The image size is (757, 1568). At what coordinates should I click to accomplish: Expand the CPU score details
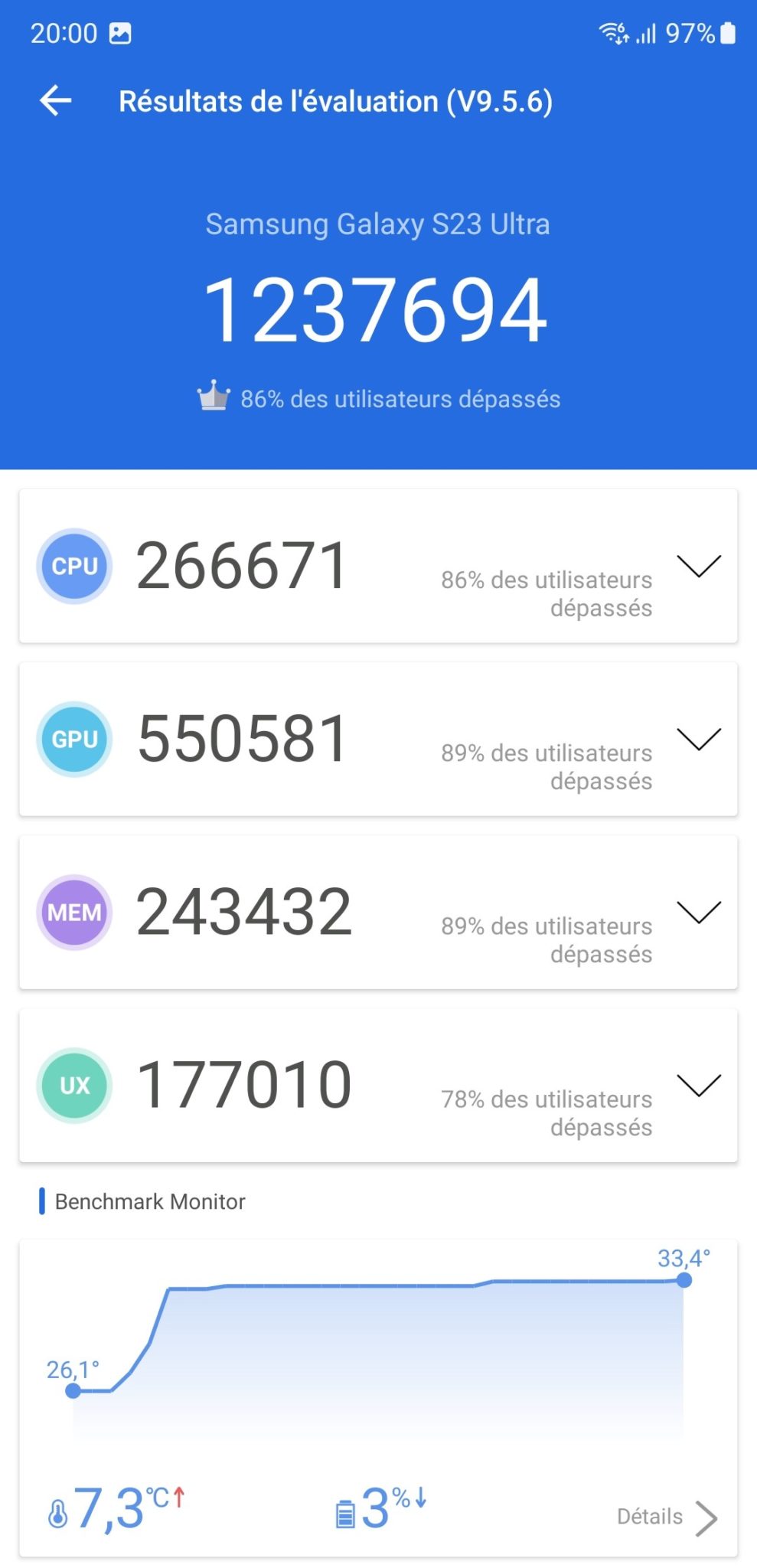(x=698, y=567)
